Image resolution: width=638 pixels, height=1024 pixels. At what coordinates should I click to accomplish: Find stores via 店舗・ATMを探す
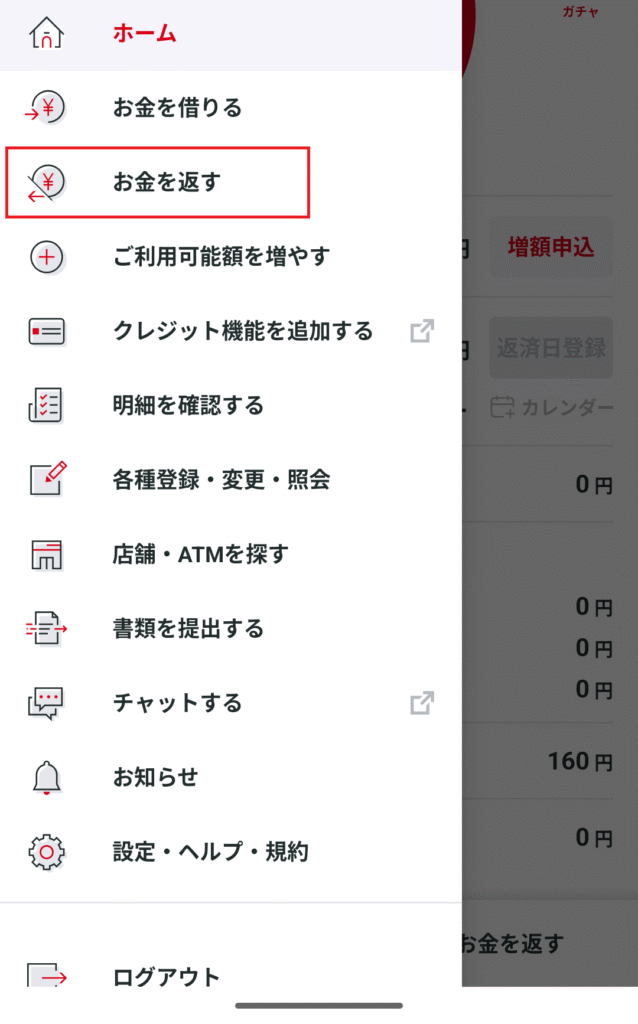coord(200,554)
